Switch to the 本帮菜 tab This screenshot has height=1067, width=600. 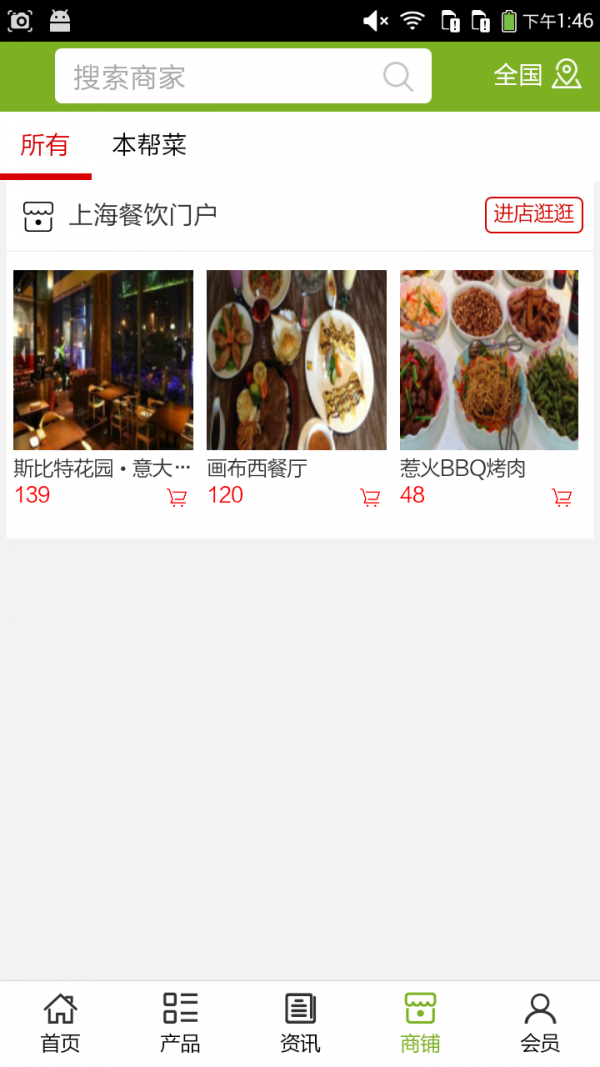pyautogui.click(x=149, y=145)
